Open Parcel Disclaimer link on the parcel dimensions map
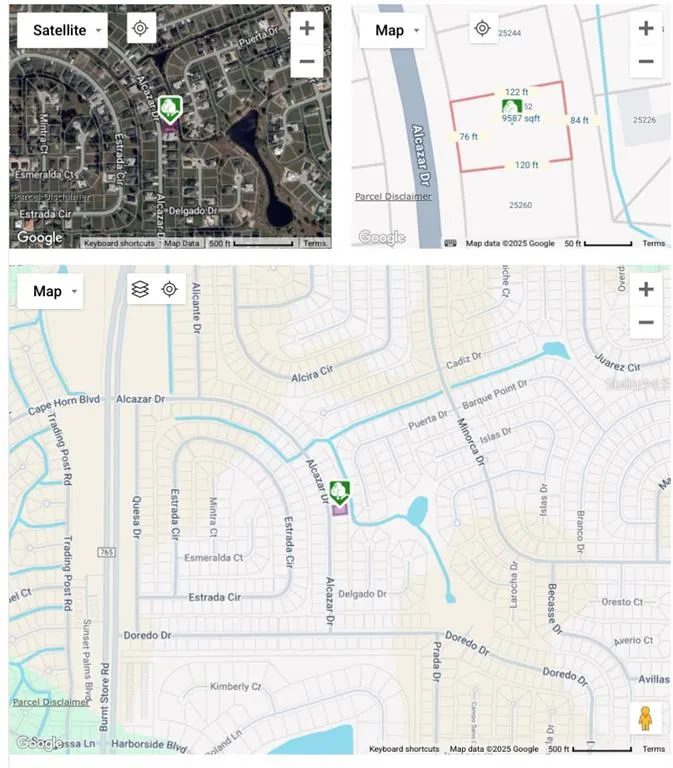The image size is (673, 768). (394, 196)
